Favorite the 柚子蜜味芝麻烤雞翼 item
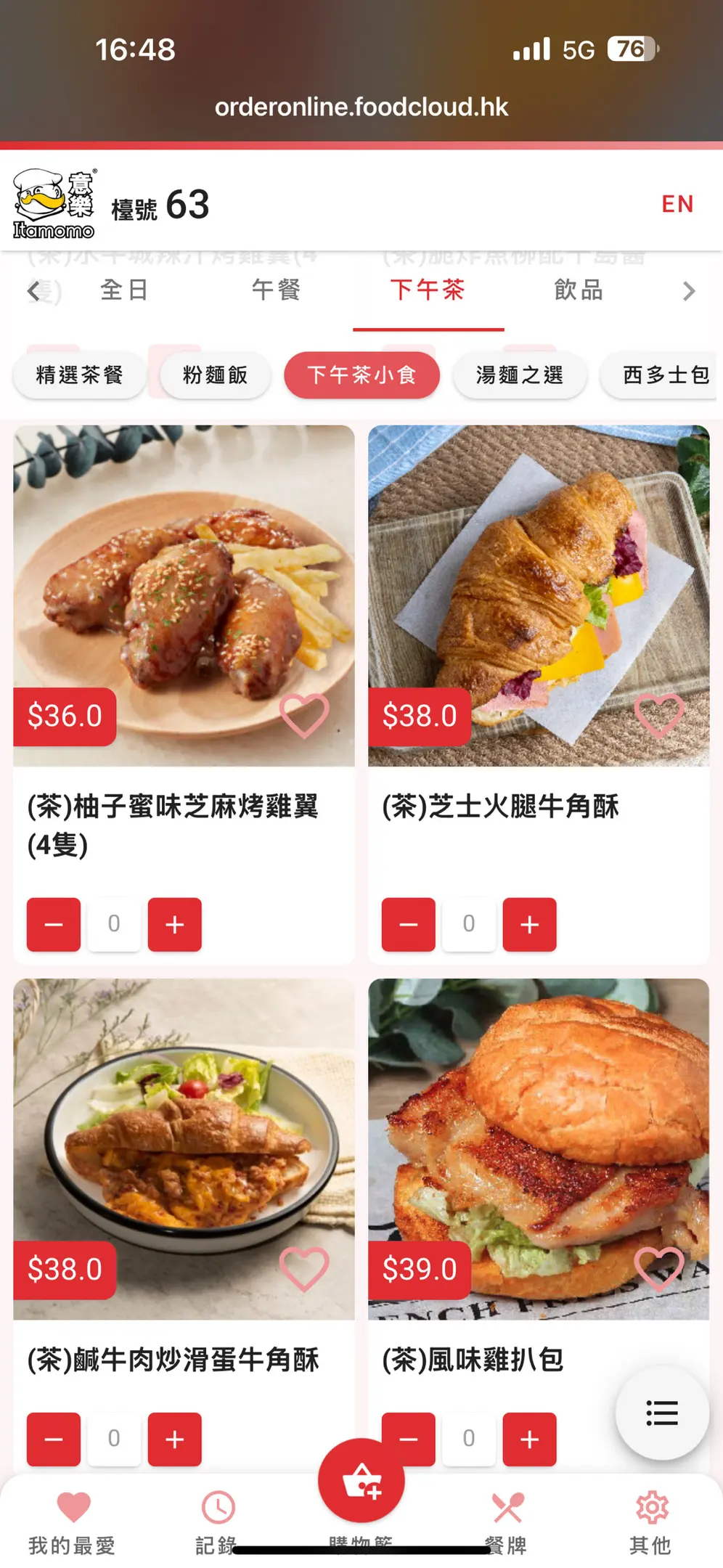The image size is (723, 1568). pyautogui.click(x=304, y=716)
